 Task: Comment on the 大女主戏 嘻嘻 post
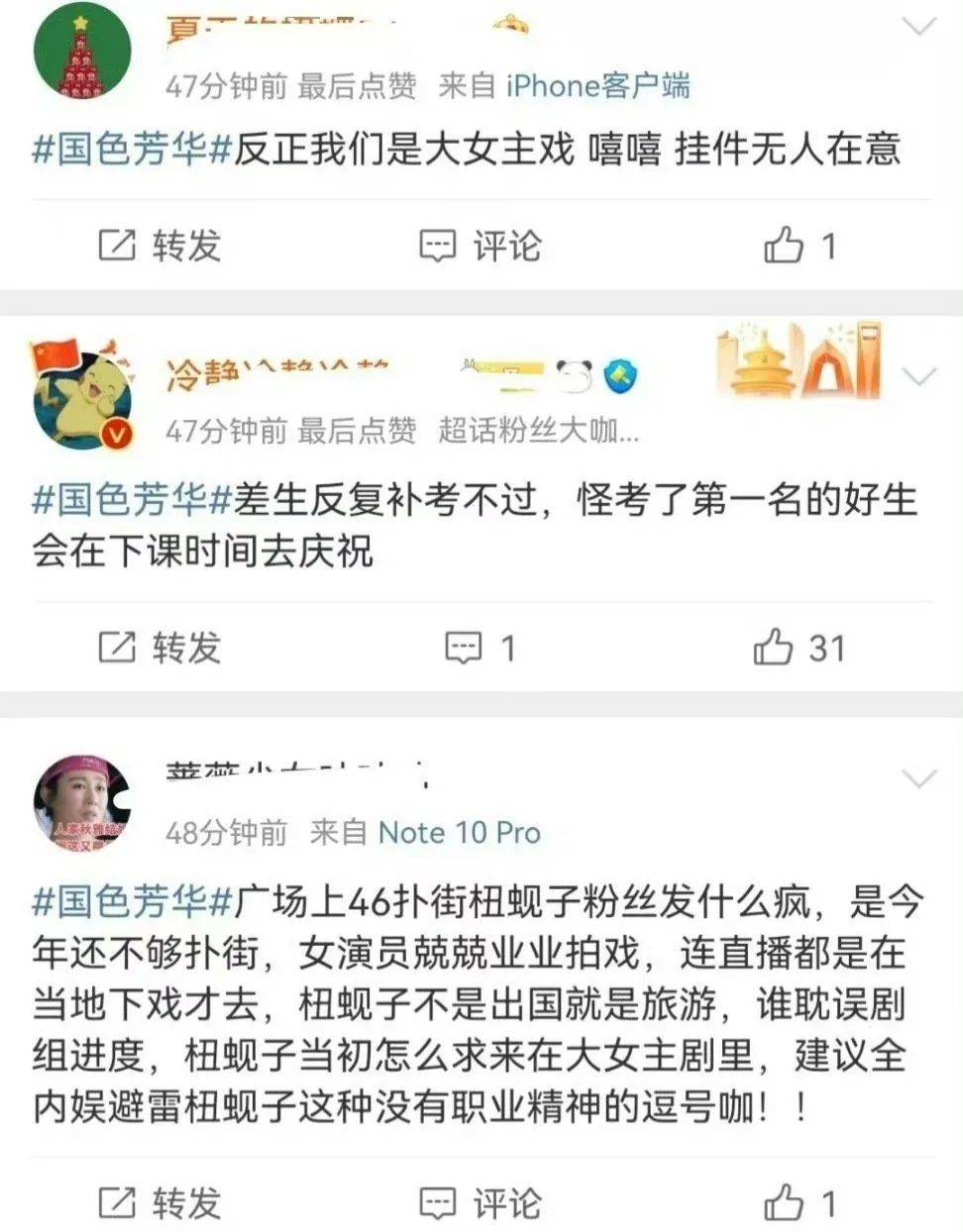coord(481,246)
